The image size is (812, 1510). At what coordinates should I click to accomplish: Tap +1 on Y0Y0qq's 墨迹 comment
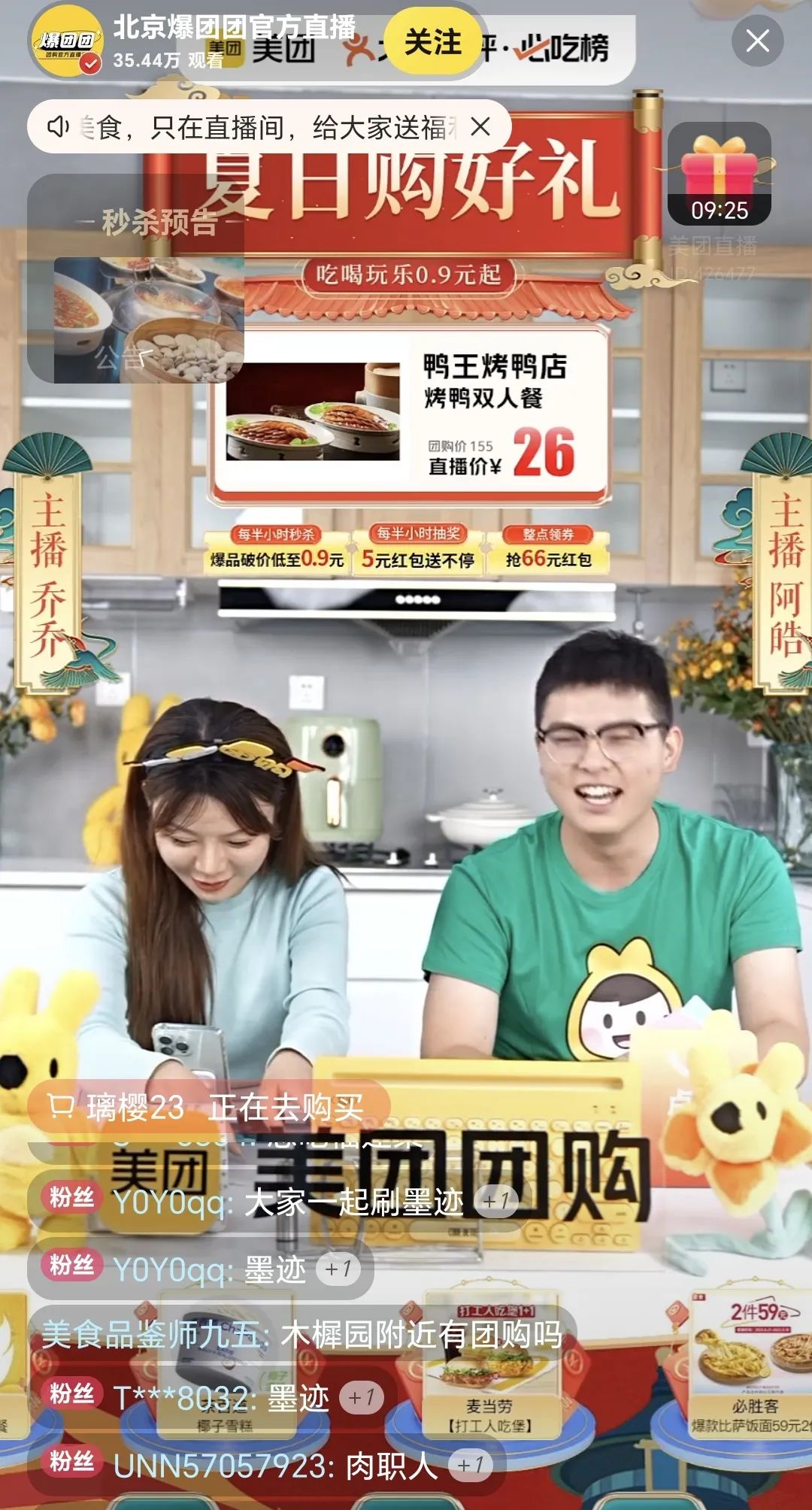tap(338, 1269)
